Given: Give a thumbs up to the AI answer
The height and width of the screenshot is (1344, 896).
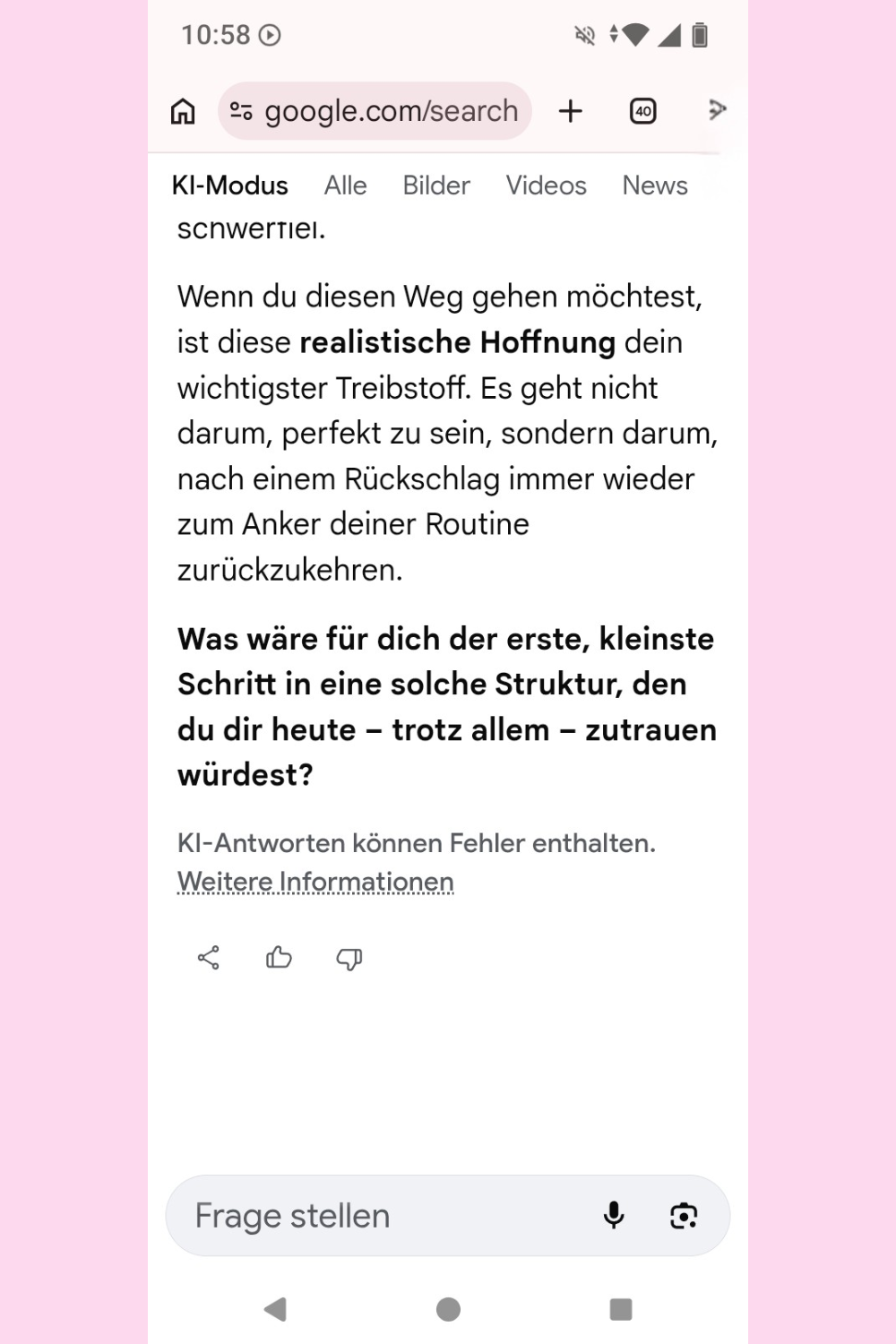Looking at the screenshot, I should [x=279, y=959].
